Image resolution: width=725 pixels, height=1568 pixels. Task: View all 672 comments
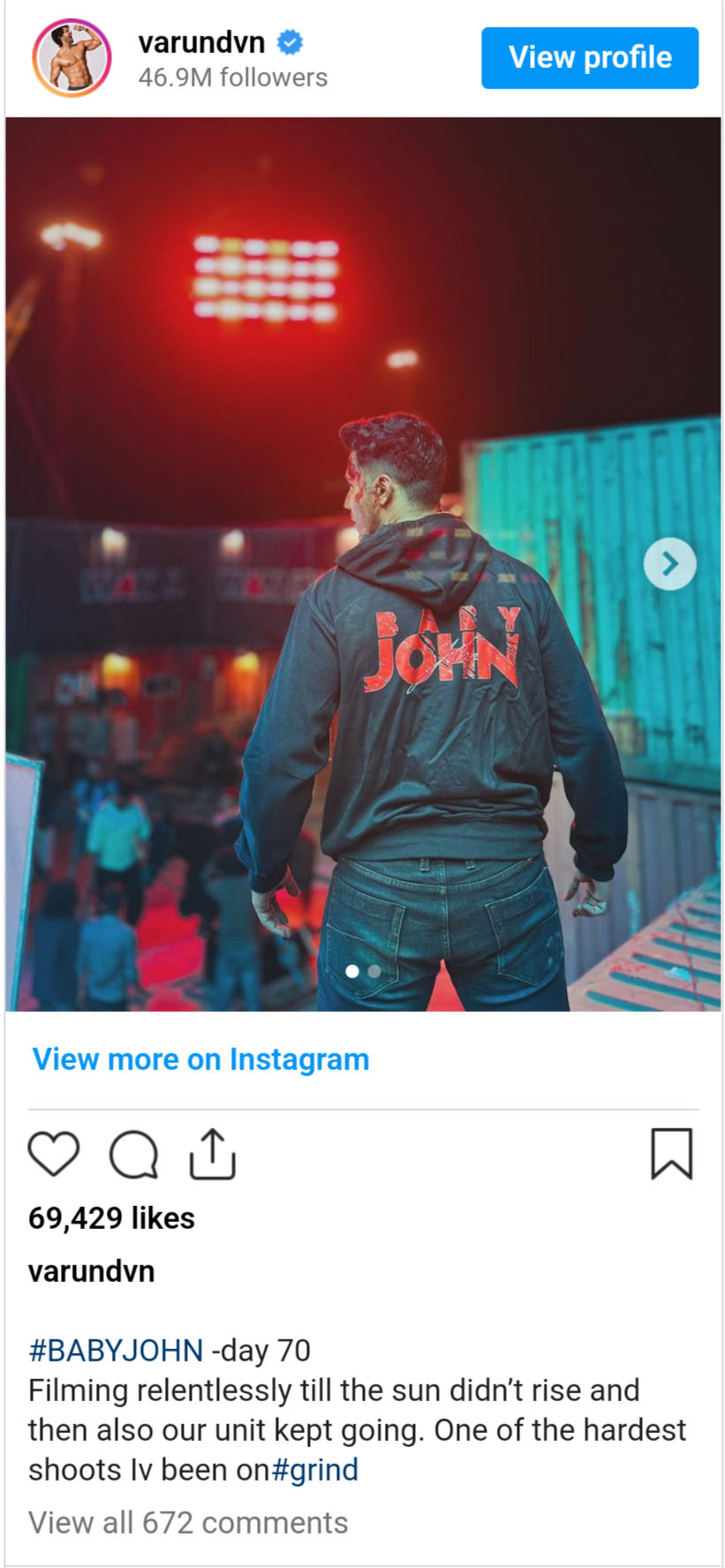(x=188, y=1522)
